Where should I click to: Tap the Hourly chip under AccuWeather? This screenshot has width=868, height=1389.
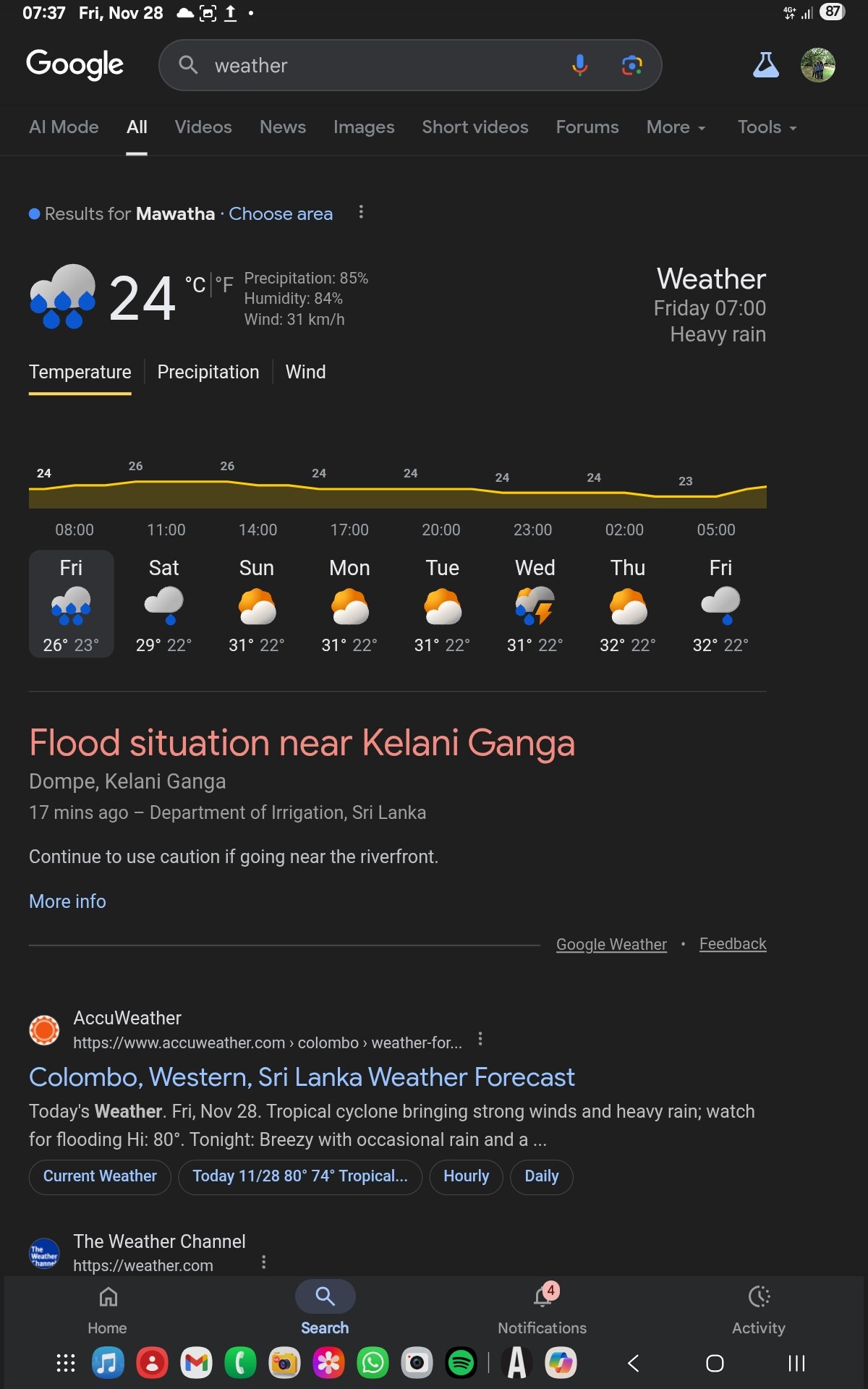click(x=466, y=1176)
